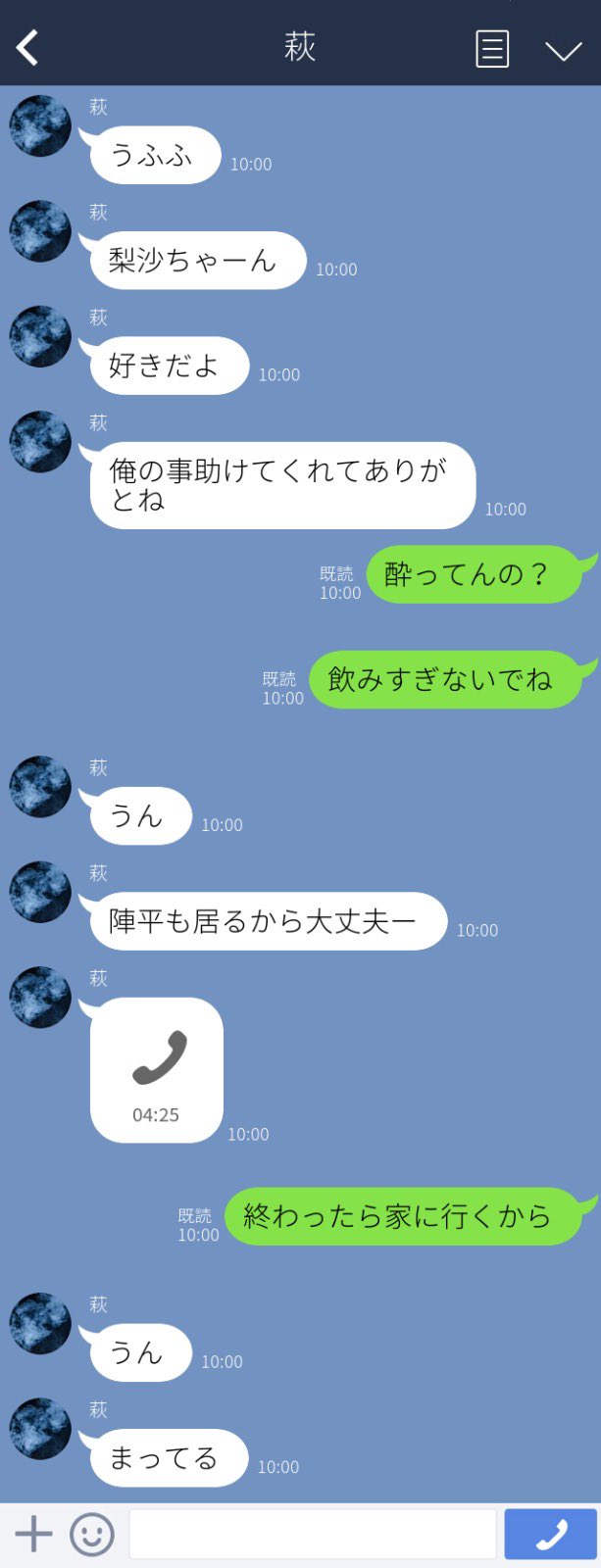View 萩's profile picture beside うふふ
The height and width of the screenshot is (1568, 601).
(x=40, y=126)
